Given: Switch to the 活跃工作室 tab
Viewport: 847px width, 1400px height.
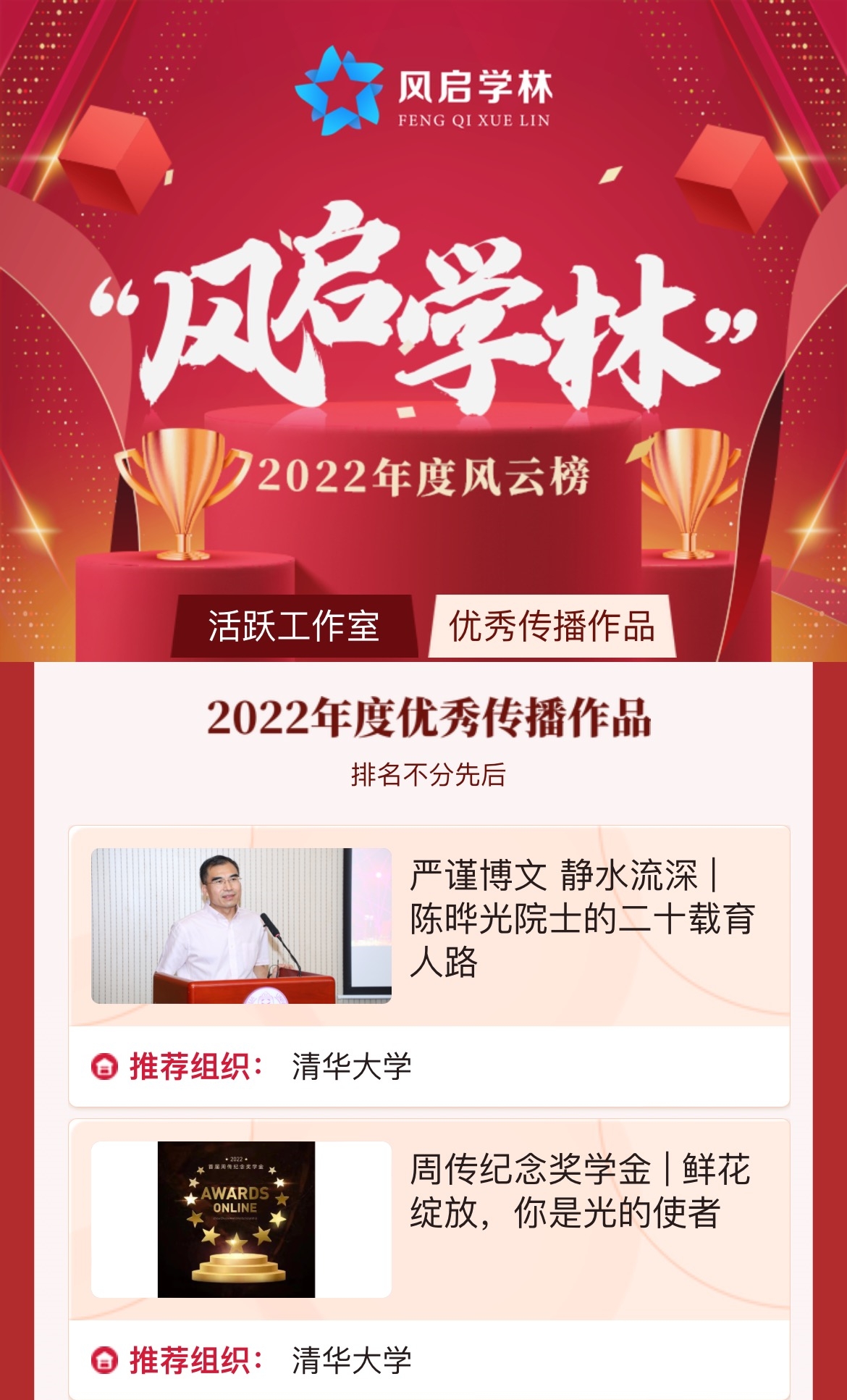Looking at the screenshot, I should pos(294,626).
